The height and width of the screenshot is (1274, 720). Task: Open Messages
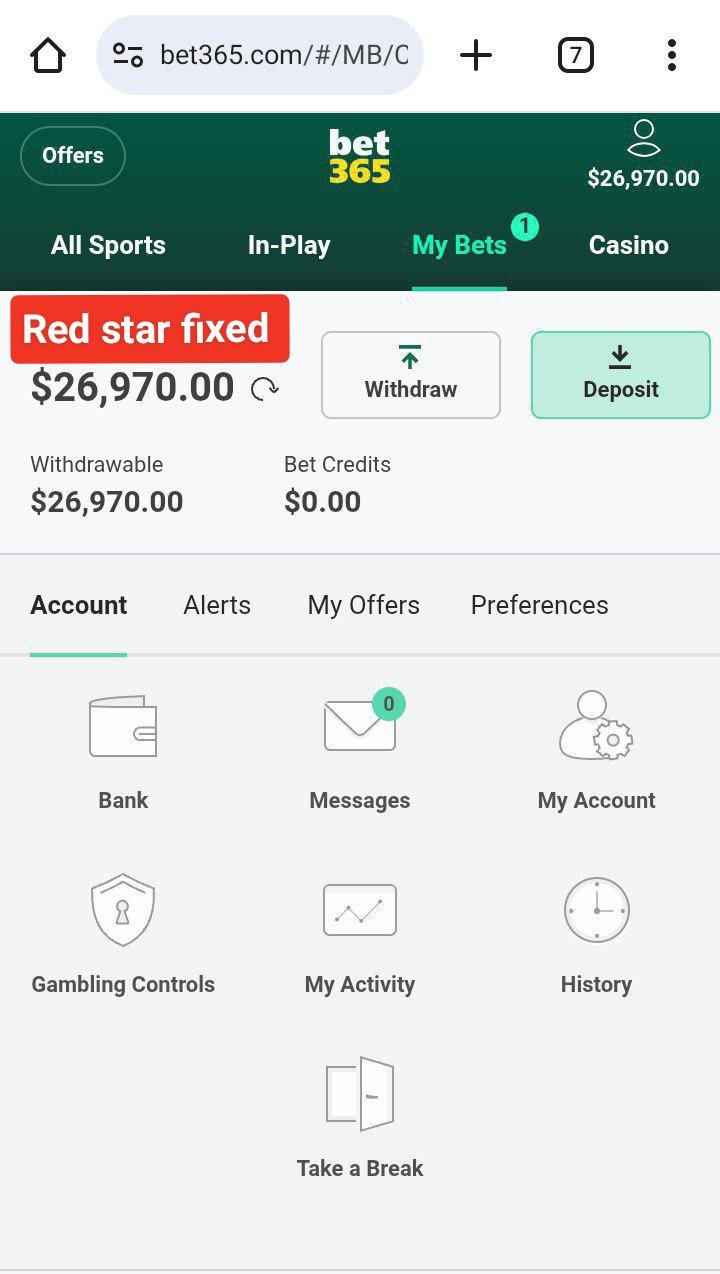tap(360, 750)
